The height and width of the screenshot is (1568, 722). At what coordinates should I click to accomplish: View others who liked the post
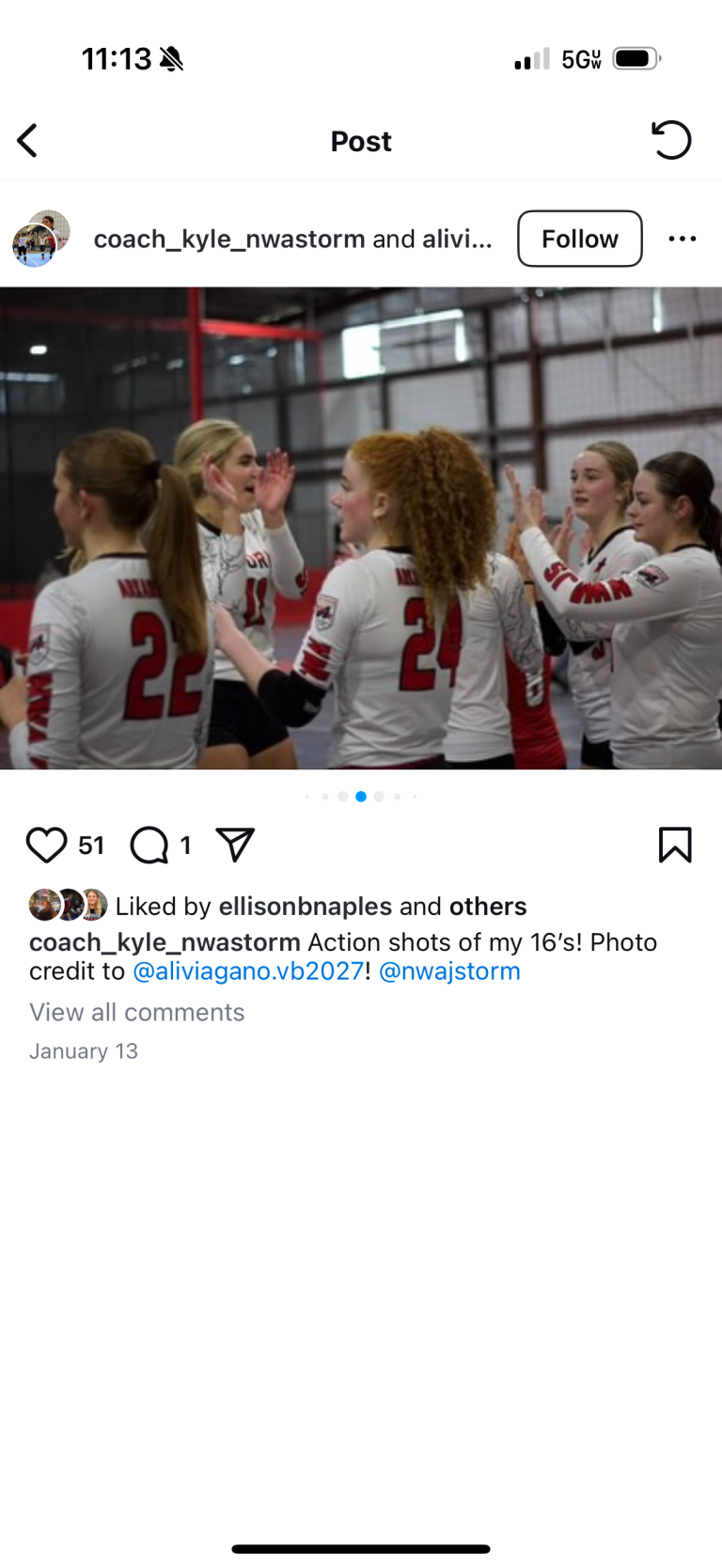pos(487,906)
